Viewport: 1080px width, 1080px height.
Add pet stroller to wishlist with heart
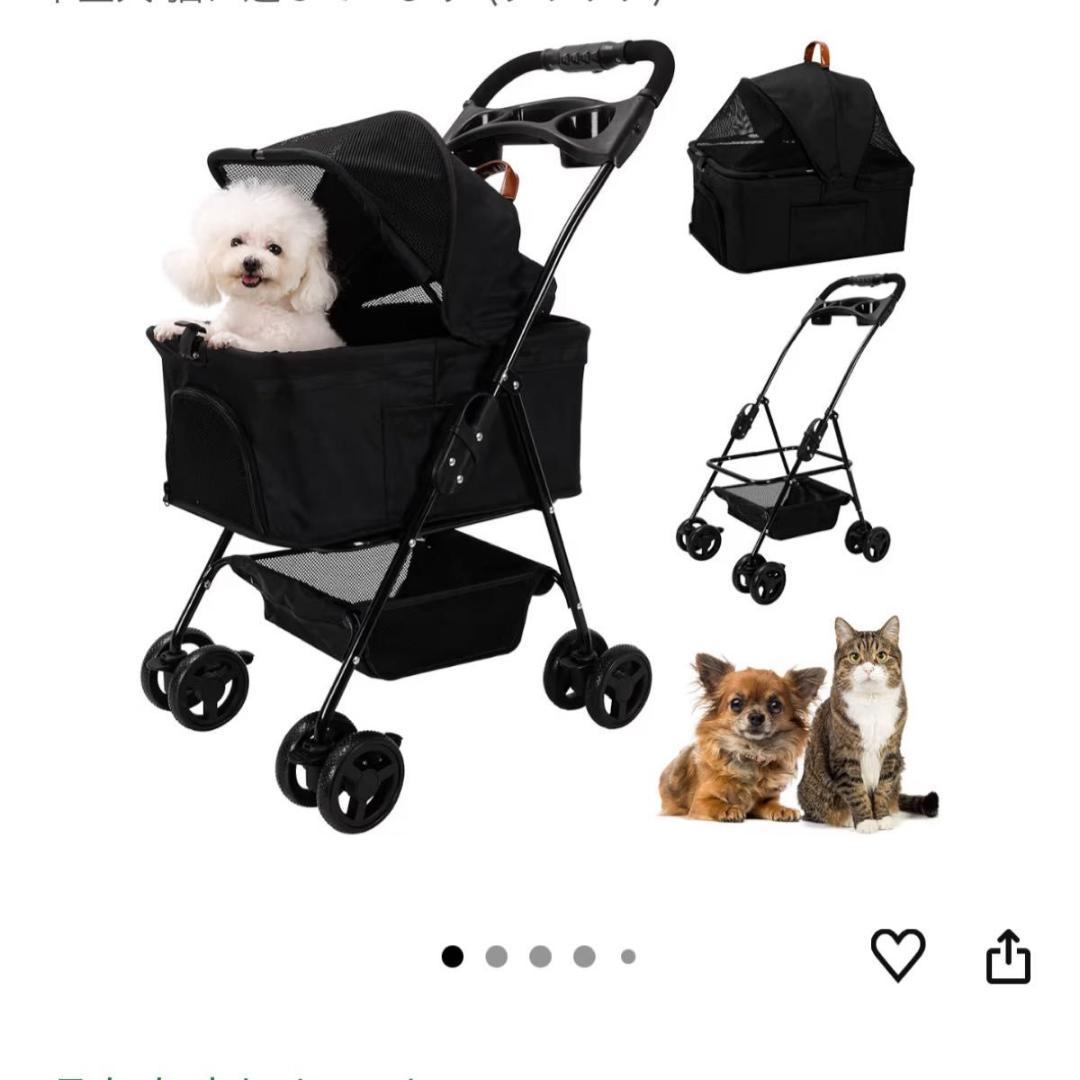coord(897,954)
